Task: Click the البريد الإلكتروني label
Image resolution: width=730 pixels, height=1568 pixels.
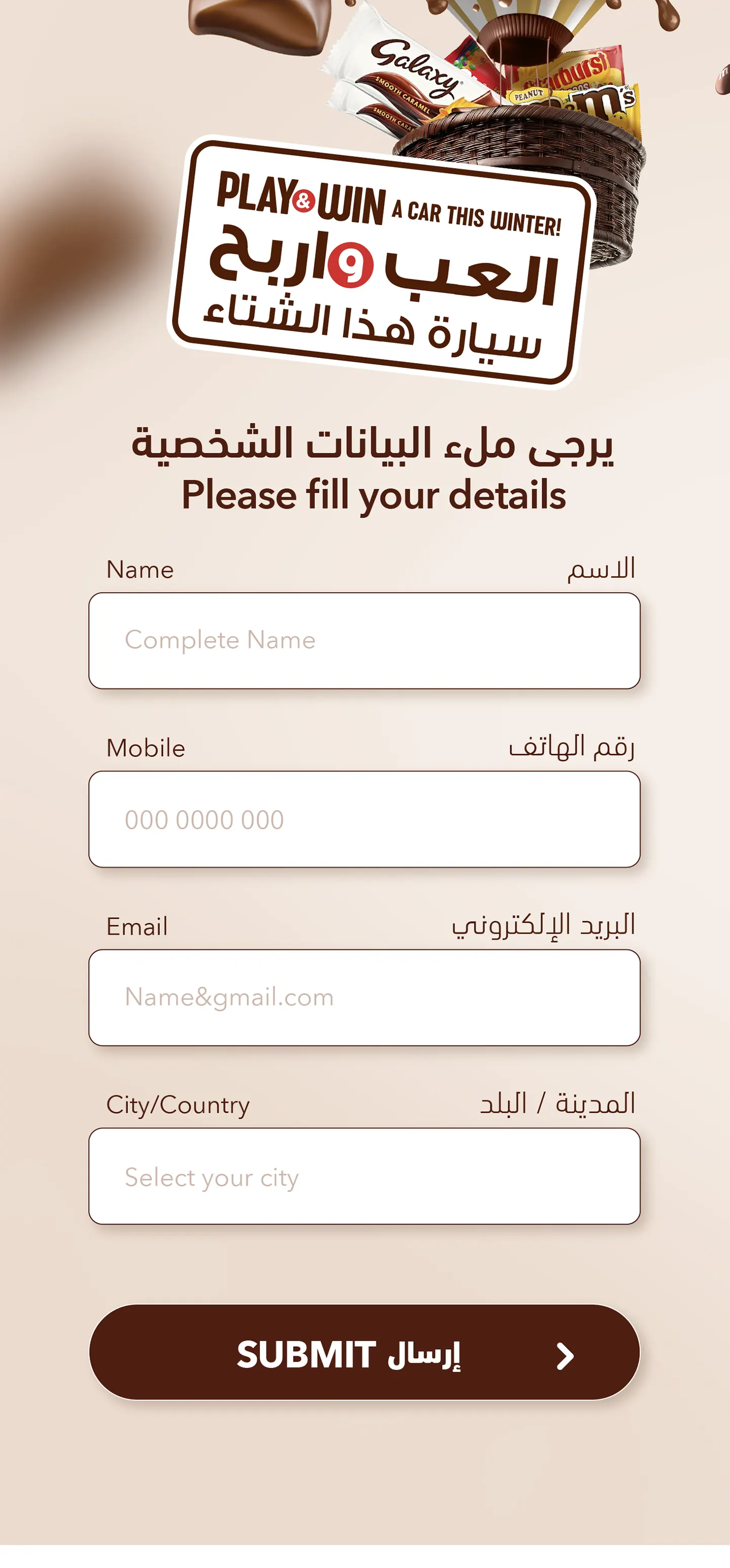Action: pyautogui.click(x=541, y=925)
